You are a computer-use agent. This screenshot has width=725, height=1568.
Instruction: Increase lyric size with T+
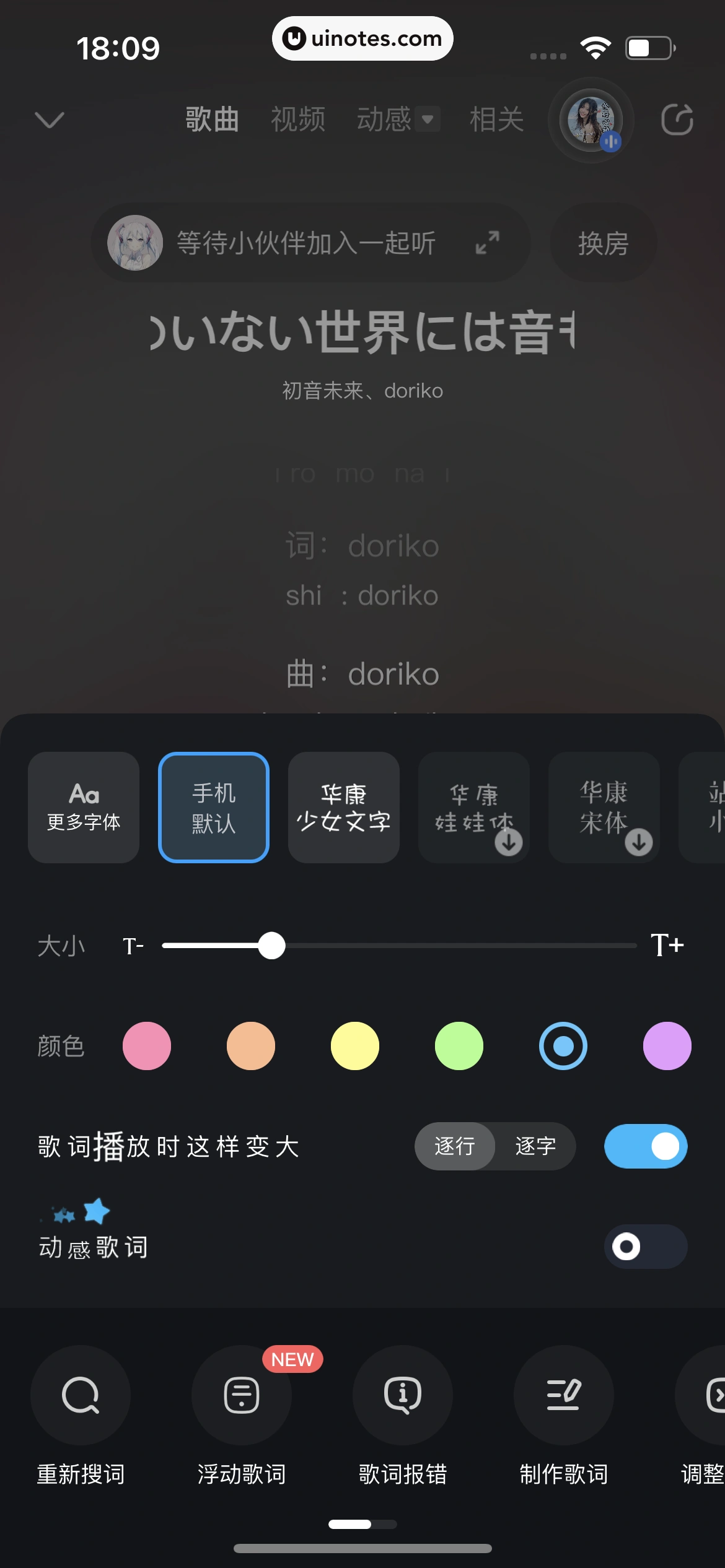tap(667, 946)
